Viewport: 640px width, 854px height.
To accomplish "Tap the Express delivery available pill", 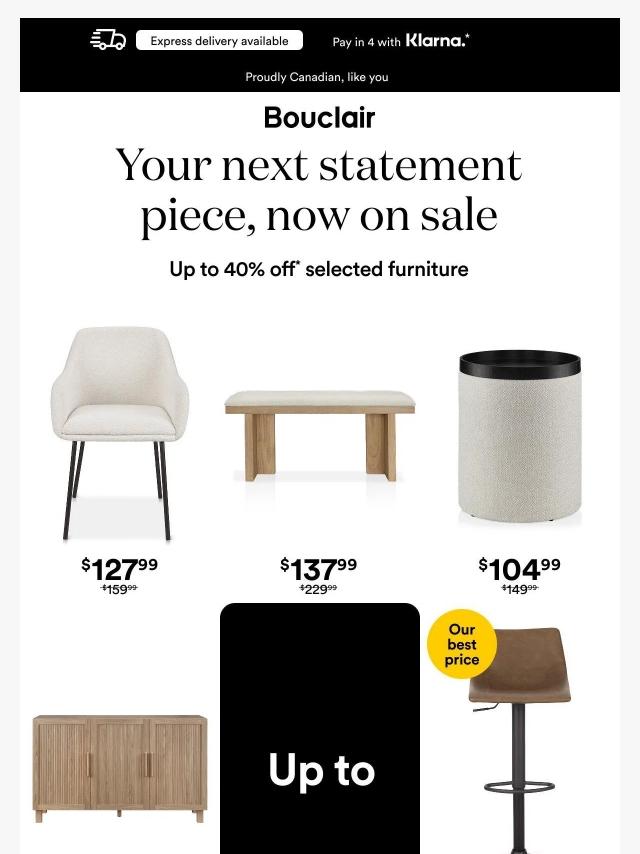I will (219, 41).
